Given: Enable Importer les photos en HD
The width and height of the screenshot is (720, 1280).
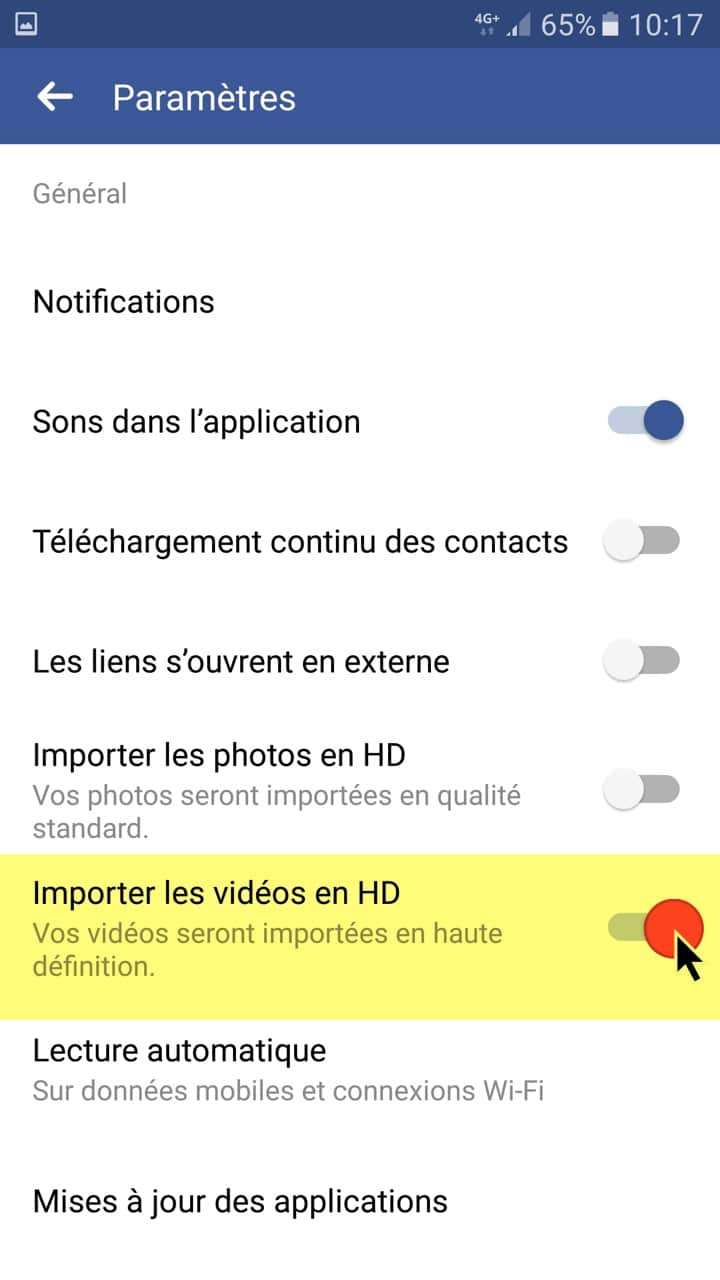Looking at the screenshot, I should pos(643,789).
